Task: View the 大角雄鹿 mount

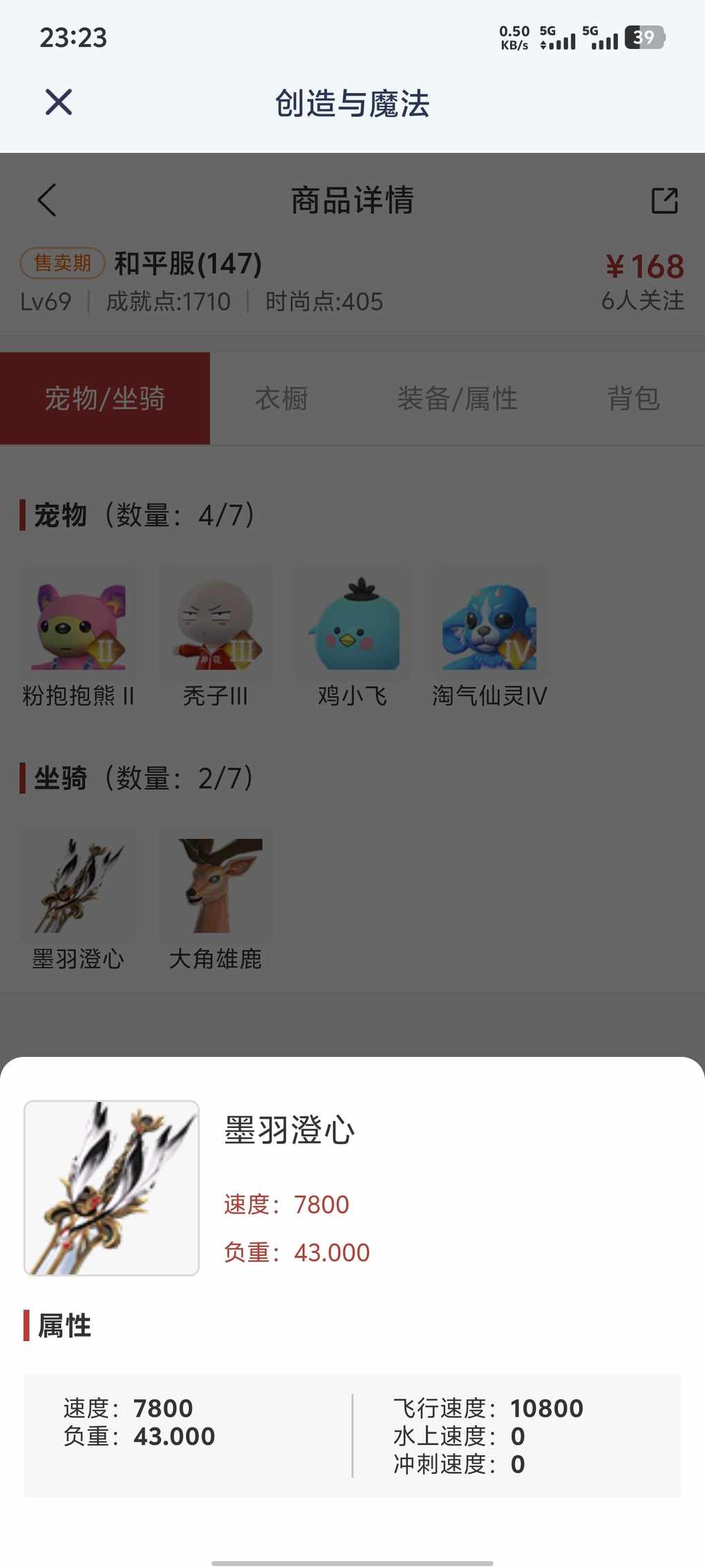Action: [x=216, y=887]
